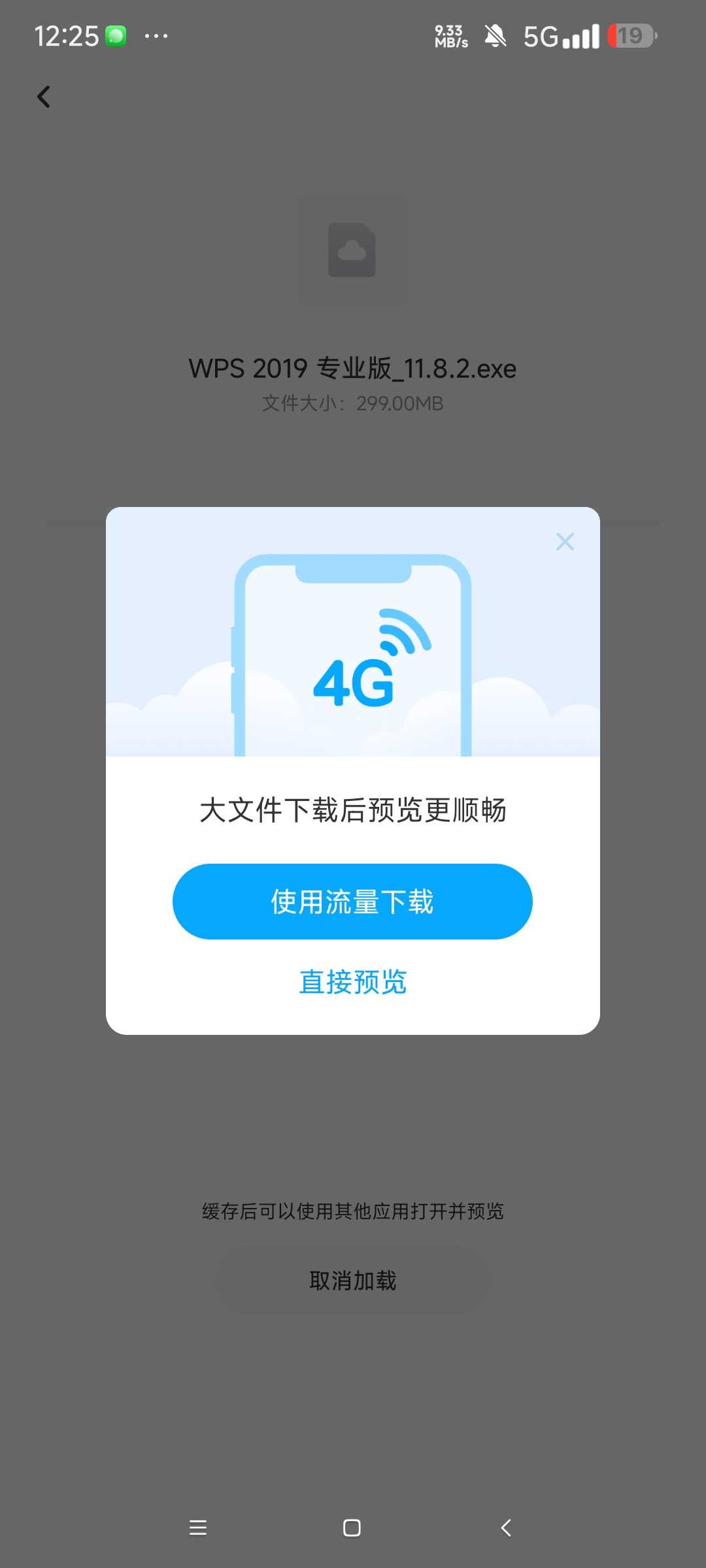Go back using the top-left arrow
This screenshot has height=1568, width=706.
[44, 97]
